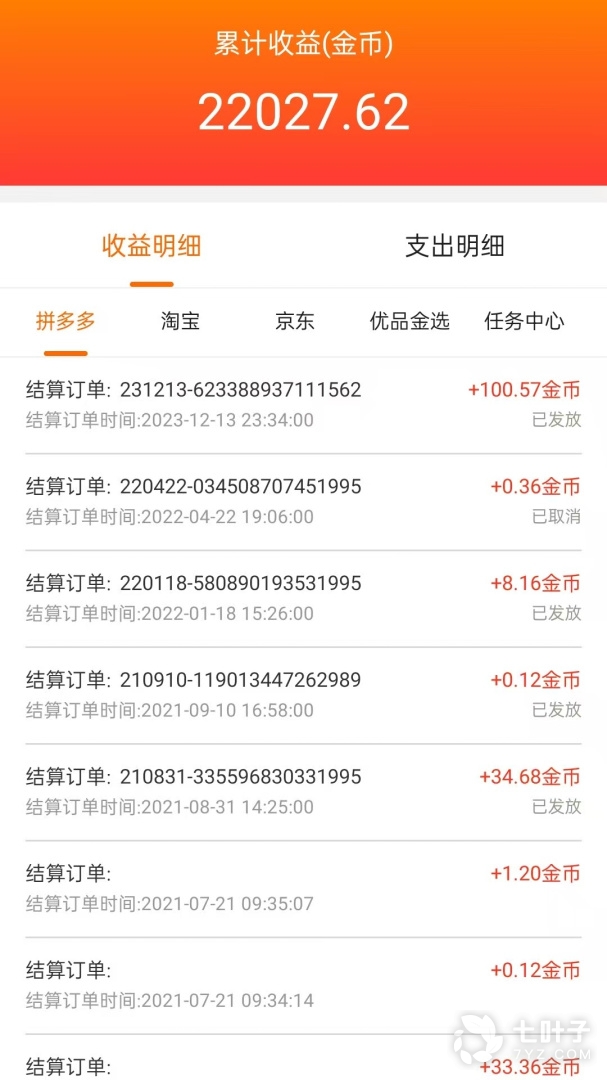Image resolution: width=607 pixels, height=1080 pixels.
Task: Switch to the 收益明细 tab
Action: (x=151, y=246)
